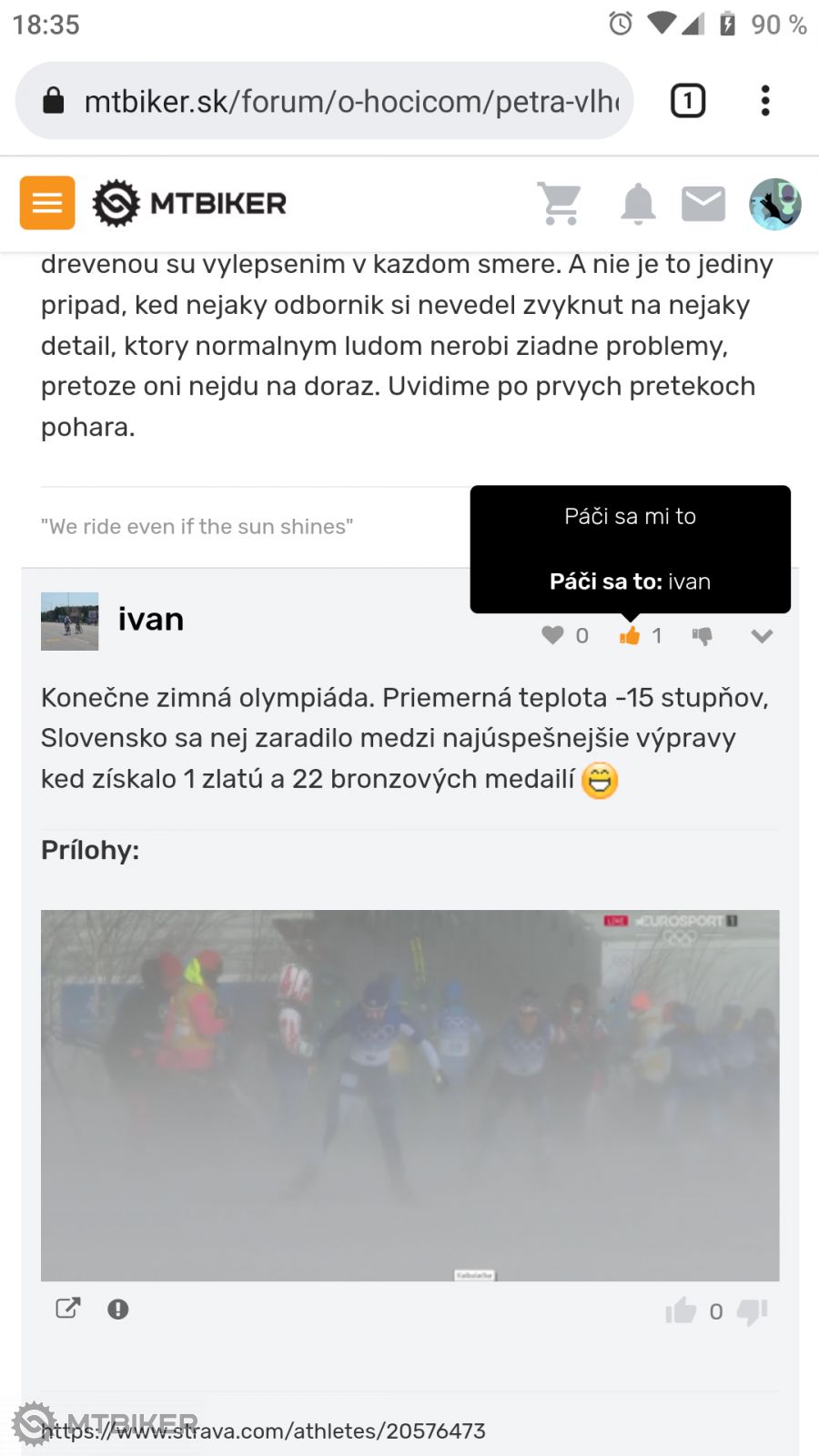
Task: Open the attachment in a new window
Action: coord(68,1309)
